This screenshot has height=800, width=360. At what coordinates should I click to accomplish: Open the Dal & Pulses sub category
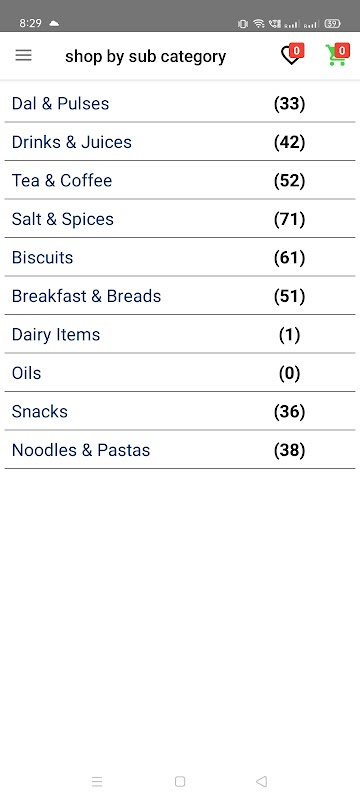179,104
